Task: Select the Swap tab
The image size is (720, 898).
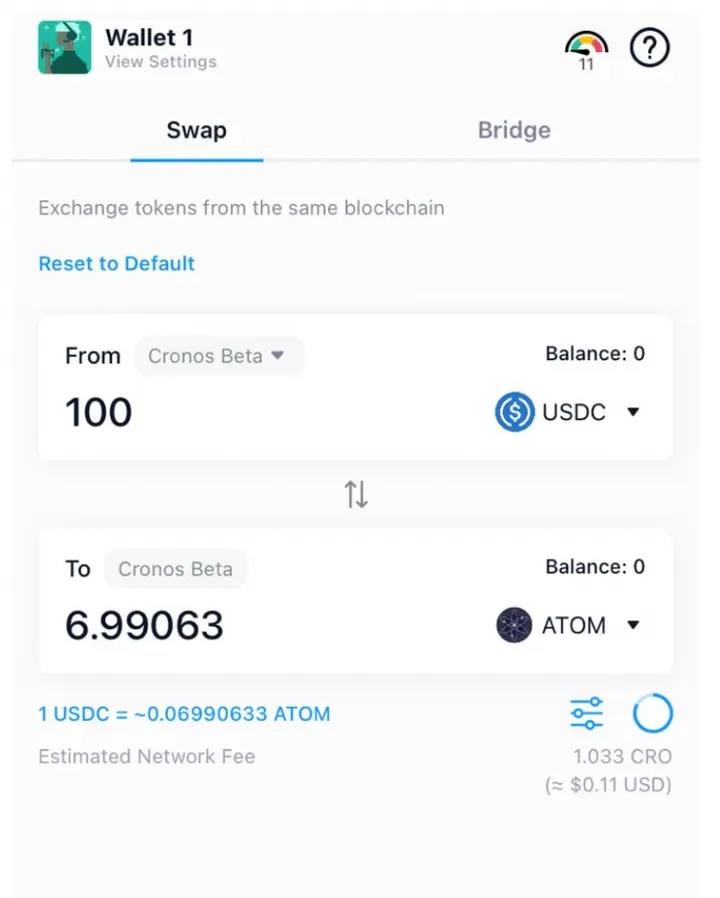Action: (196, 130)
